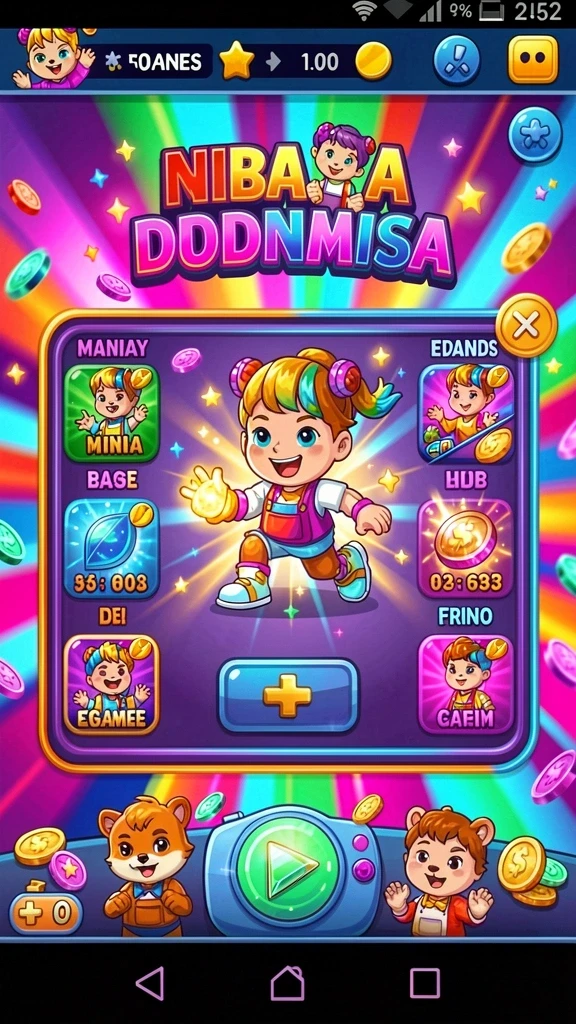Tap the green play button
This screenshot has height=1024, width=576.
(288, 868)
